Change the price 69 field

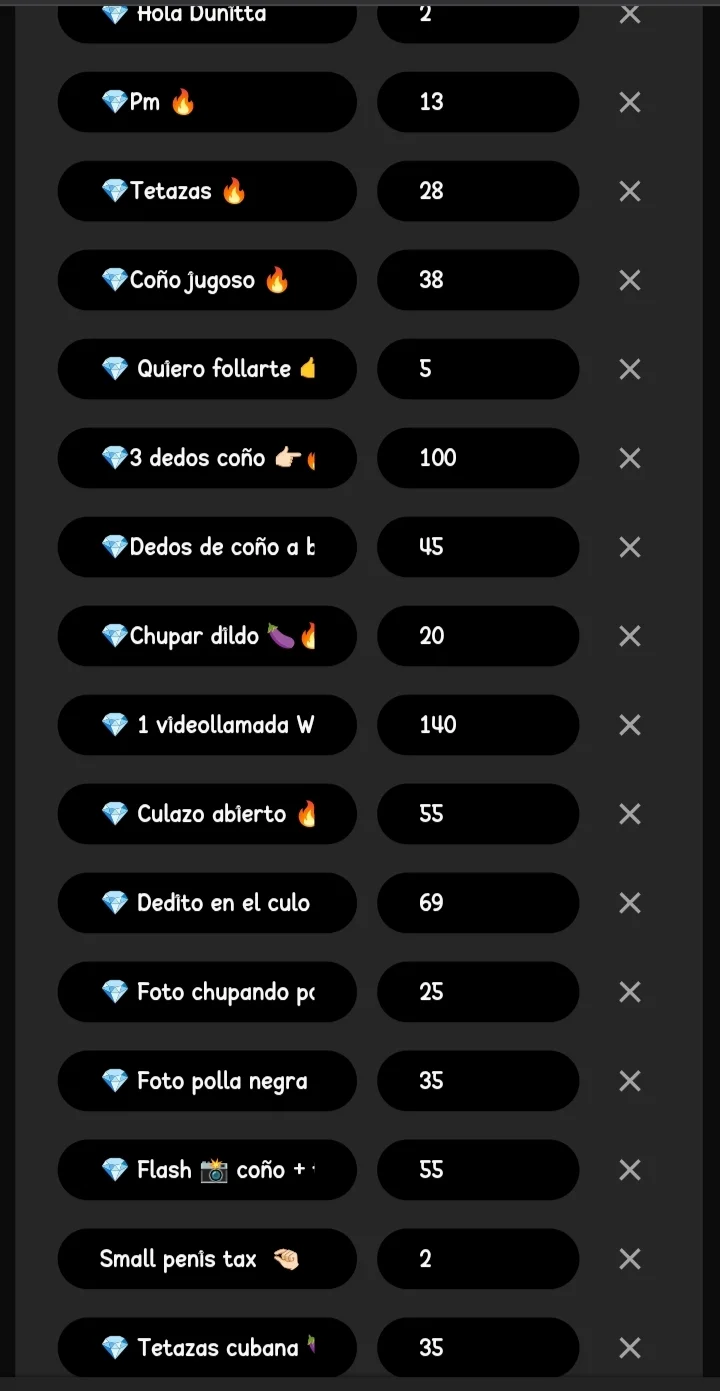[x=477, y=903]
